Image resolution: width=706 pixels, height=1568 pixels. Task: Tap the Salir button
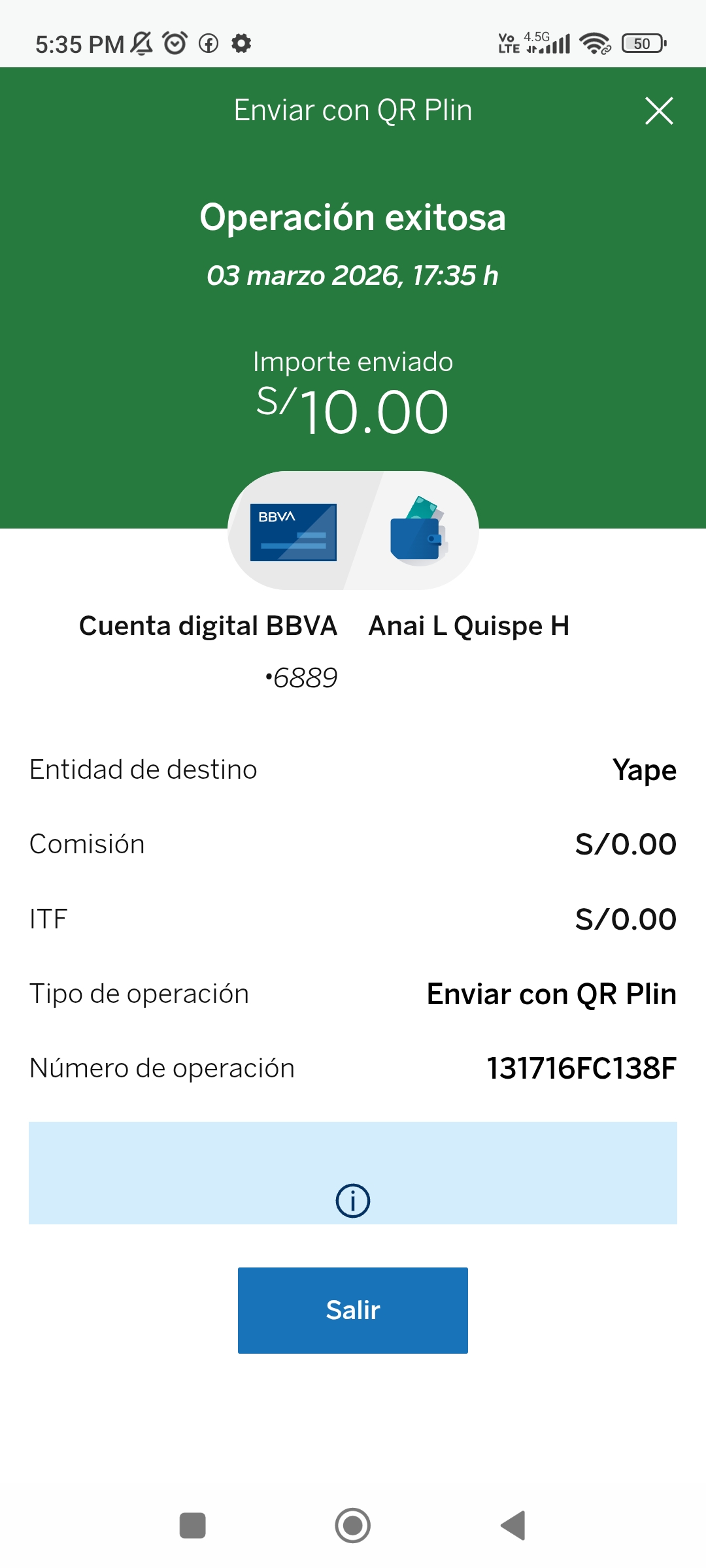[x=353, y=1310]
